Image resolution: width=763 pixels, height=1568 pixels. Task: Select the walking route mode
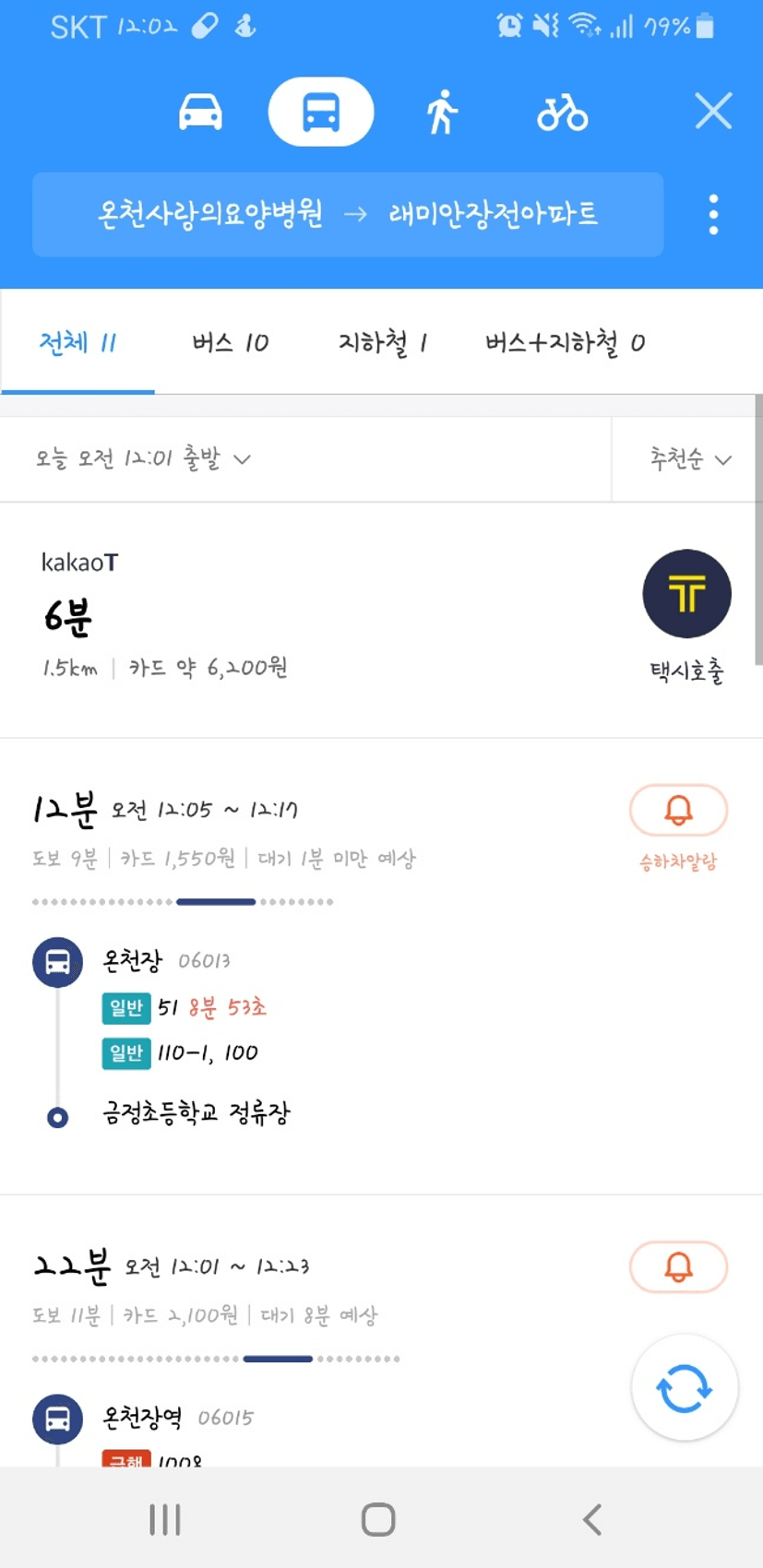442,113
